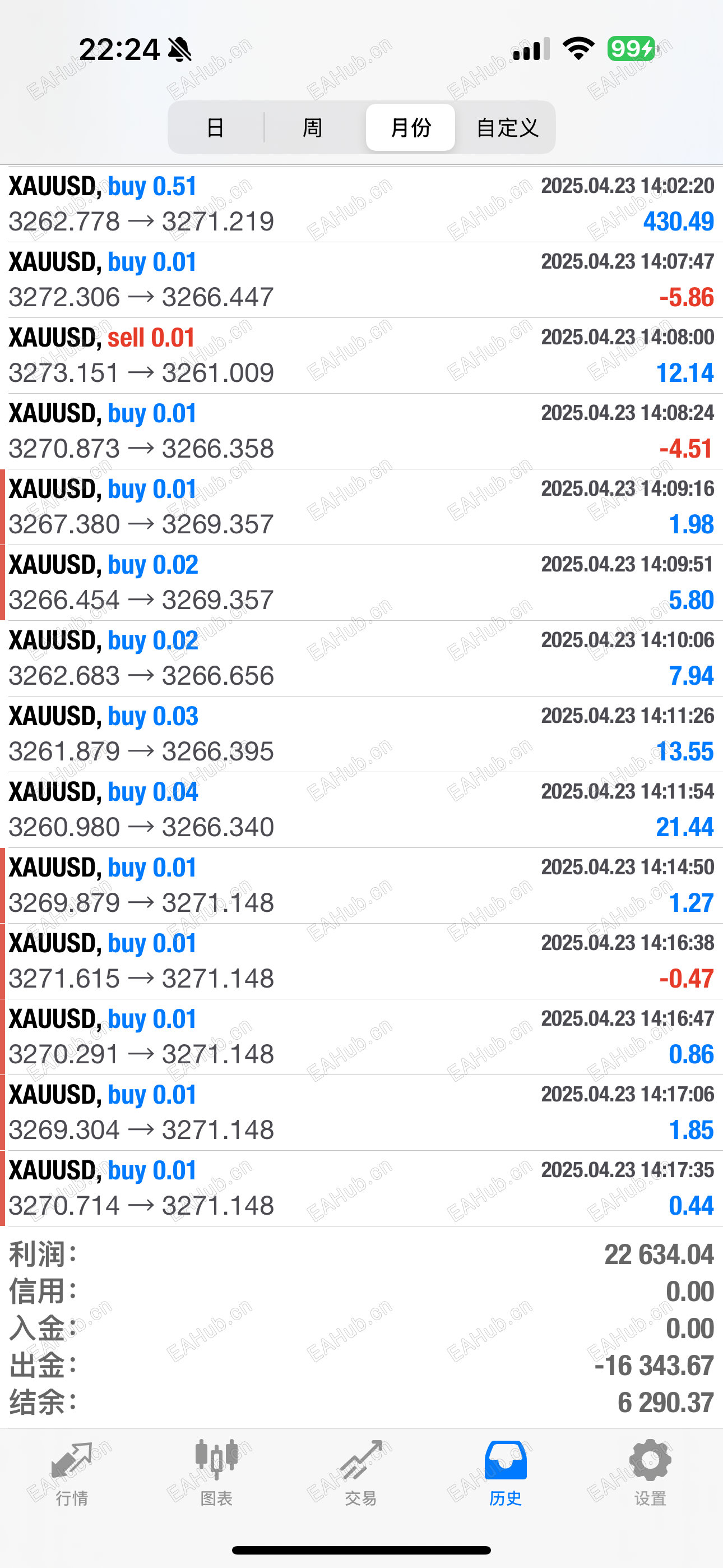Switch to the 交易 trade tab
This screenshot has height=1568, width=723.
pos(361,1474)
